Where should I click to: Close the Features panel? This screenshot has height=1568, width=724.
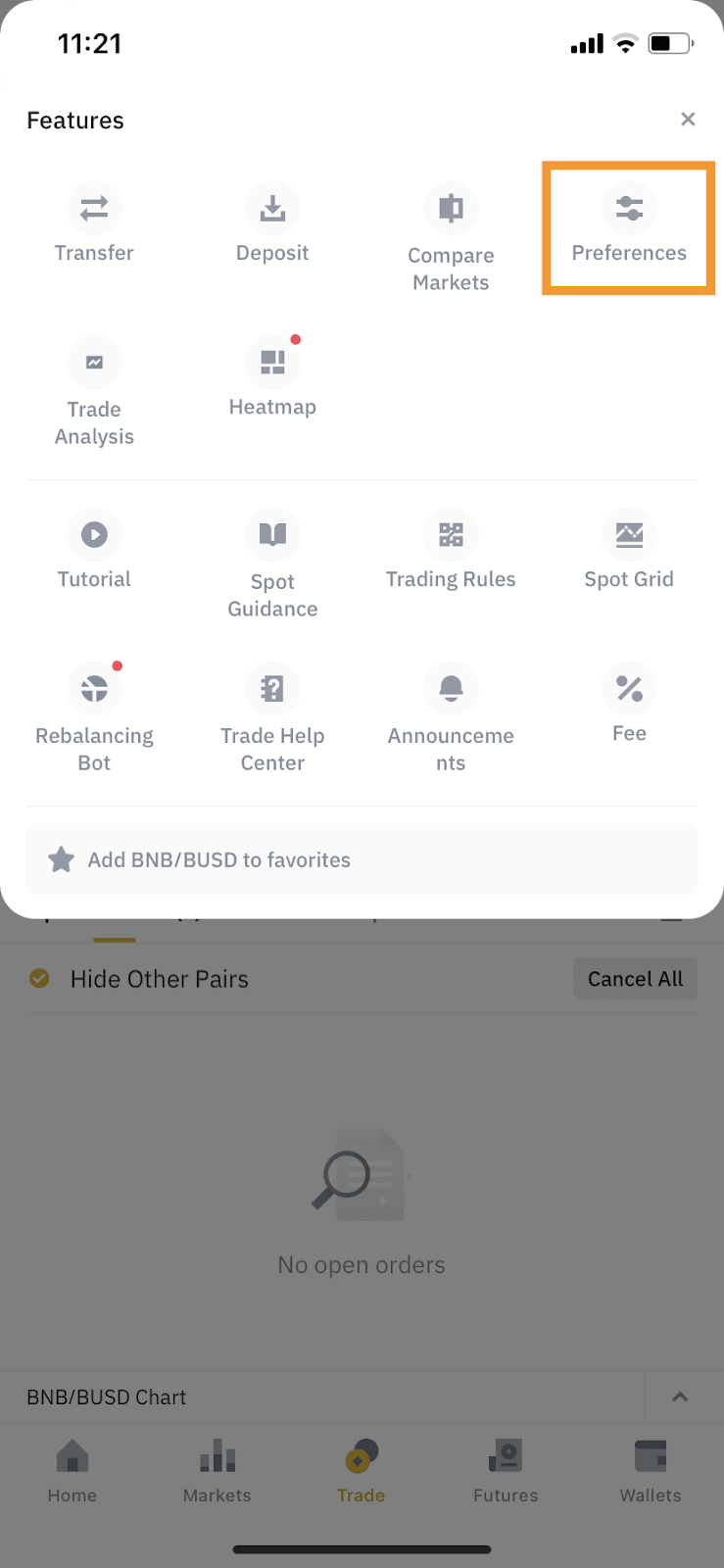coord(688,120)
